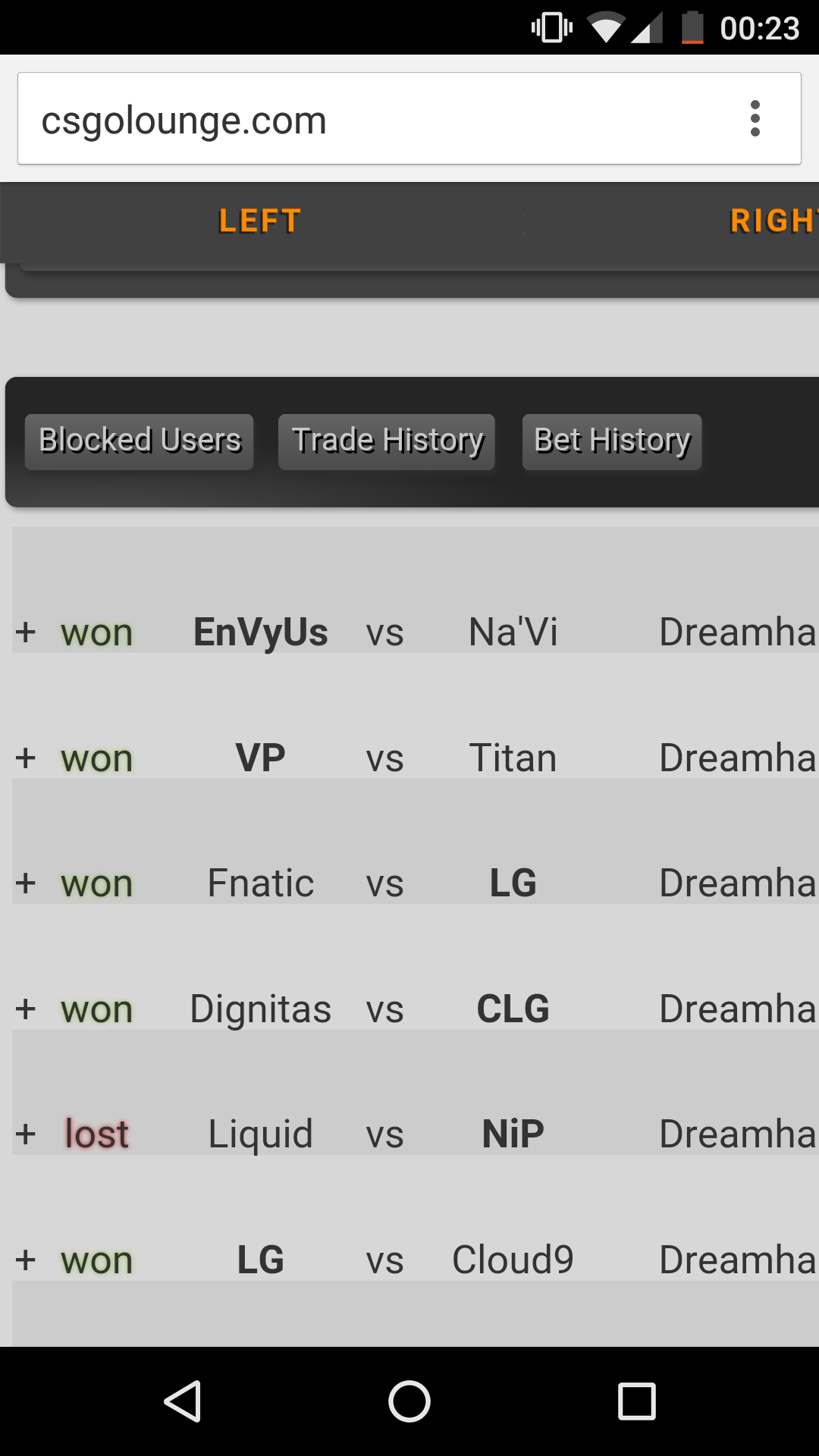Expand the EnVyUs vs Na'Vi bet
This screenshot has width=819, height=1456.
pos(26,632)
